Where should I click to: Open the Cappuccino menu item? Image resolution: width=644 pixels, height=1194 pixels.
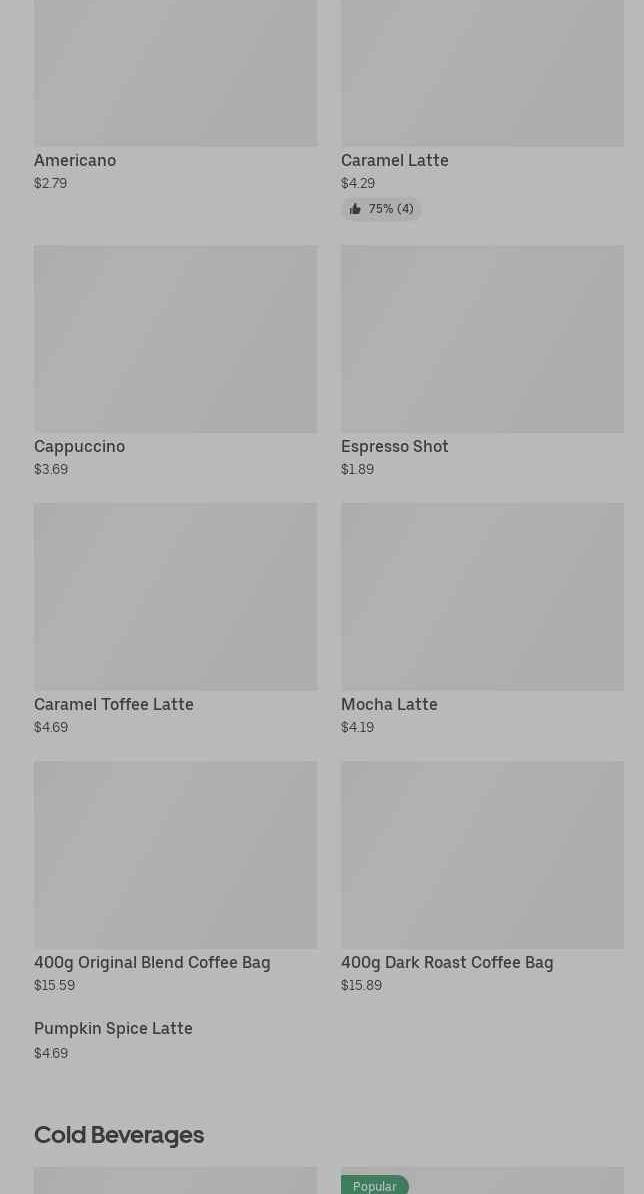coord(176,362)
